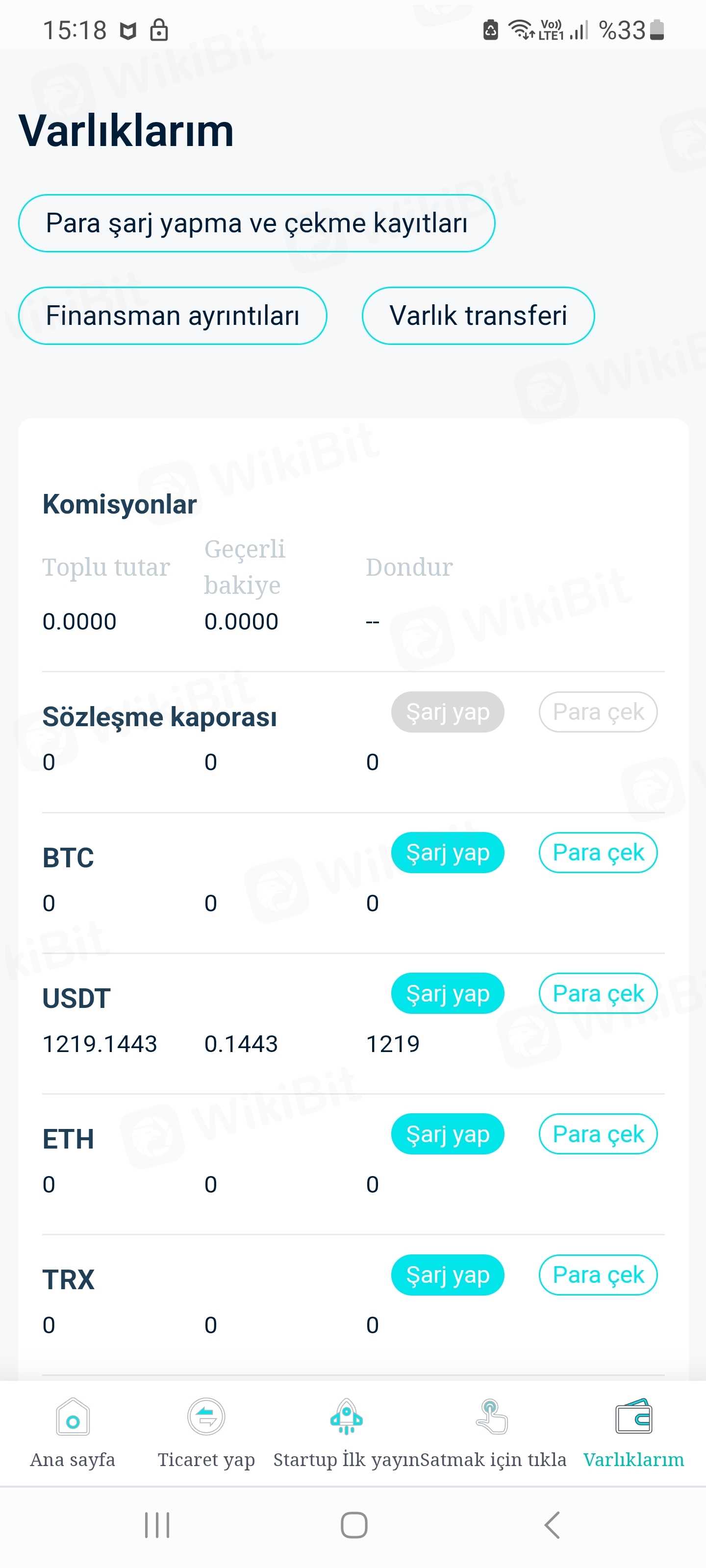Select Para çek in the ETH row
The width and height of the screenshot is (706, 1568).
click(x=598, y=1134)
